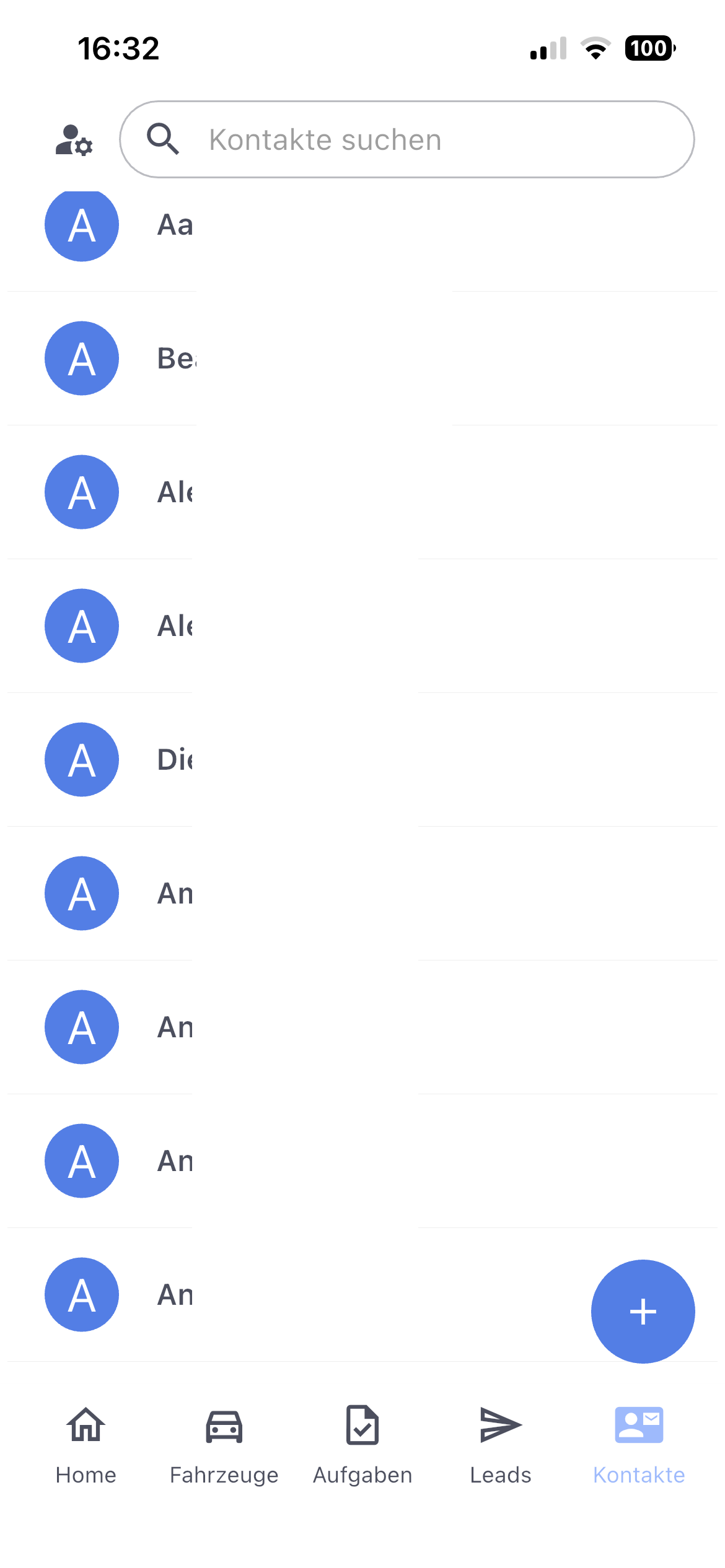Tap the Kontakte suchen search field

(406, 140)
